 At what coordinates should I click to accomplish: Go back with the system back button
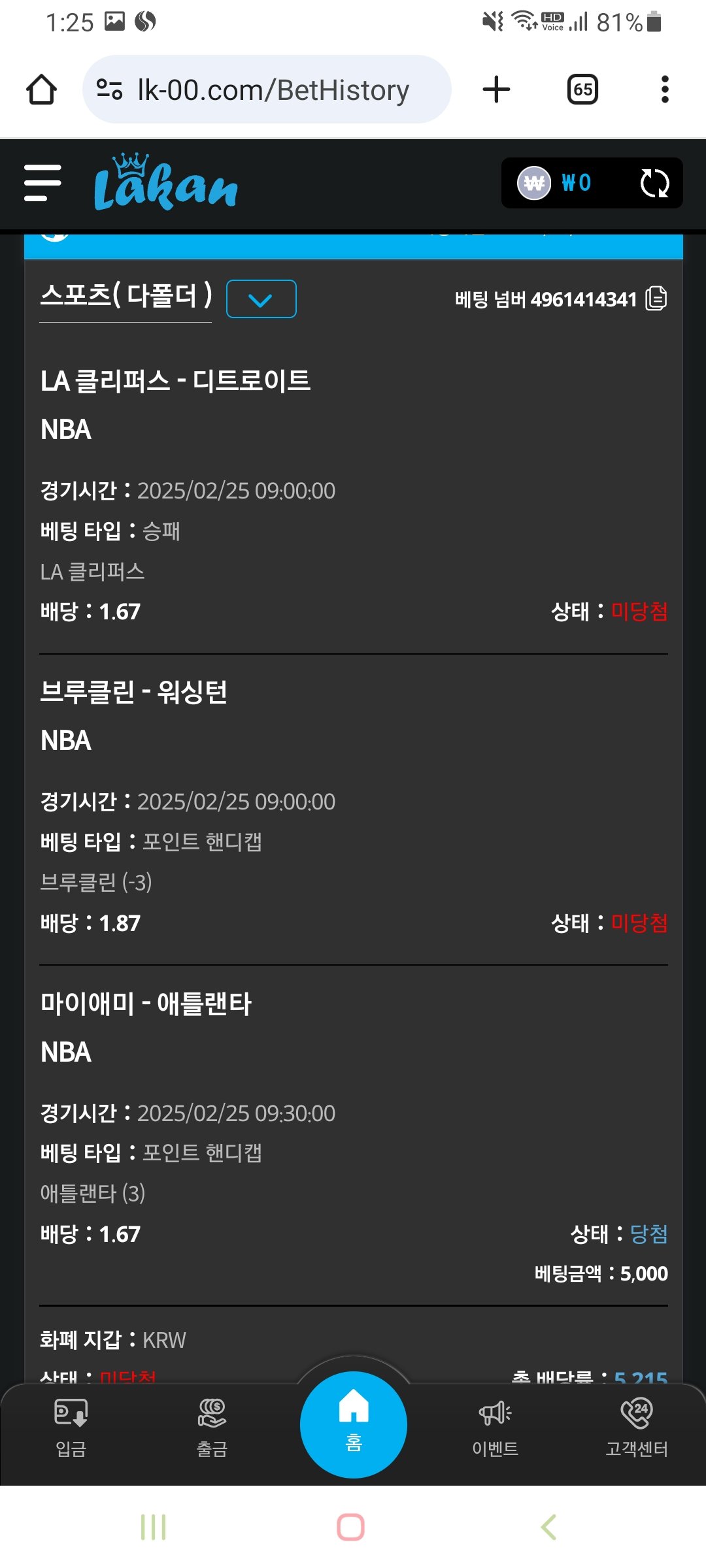pos(549,1527)
